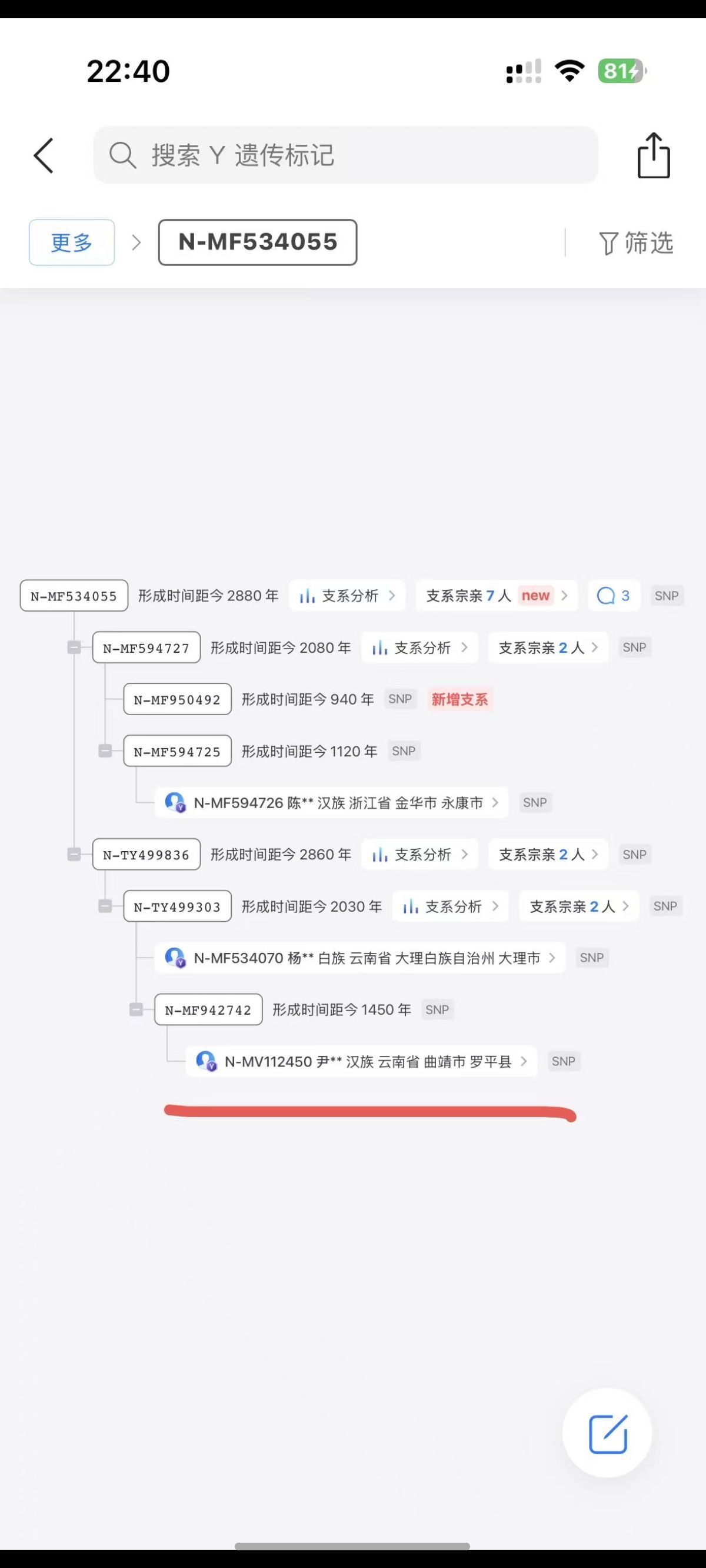This screenshot has height=1568, width=706.
Task: Open the 筛选 filter
Action: click(x=636, y=243)
